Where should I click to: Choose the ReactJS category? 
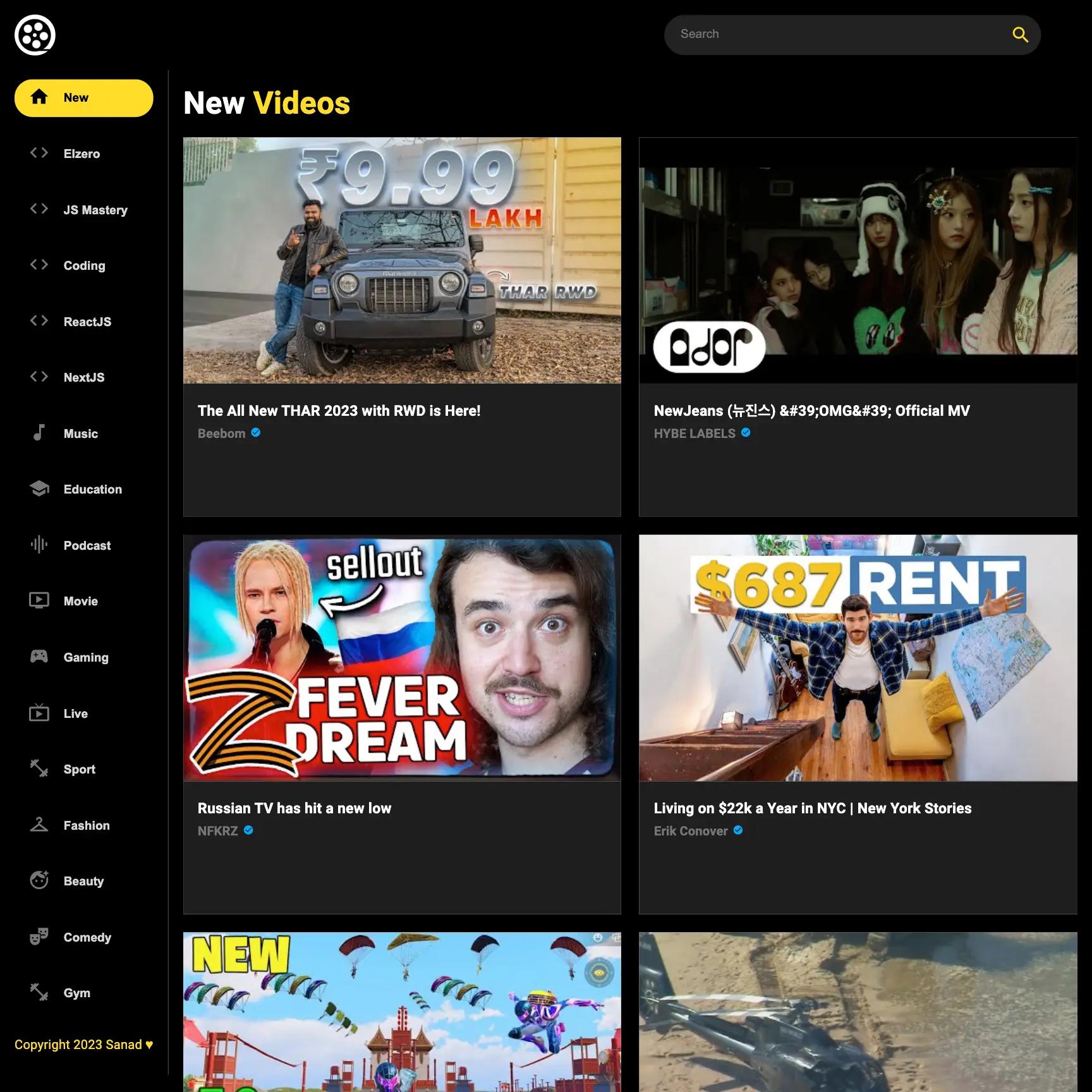[87, 322]
